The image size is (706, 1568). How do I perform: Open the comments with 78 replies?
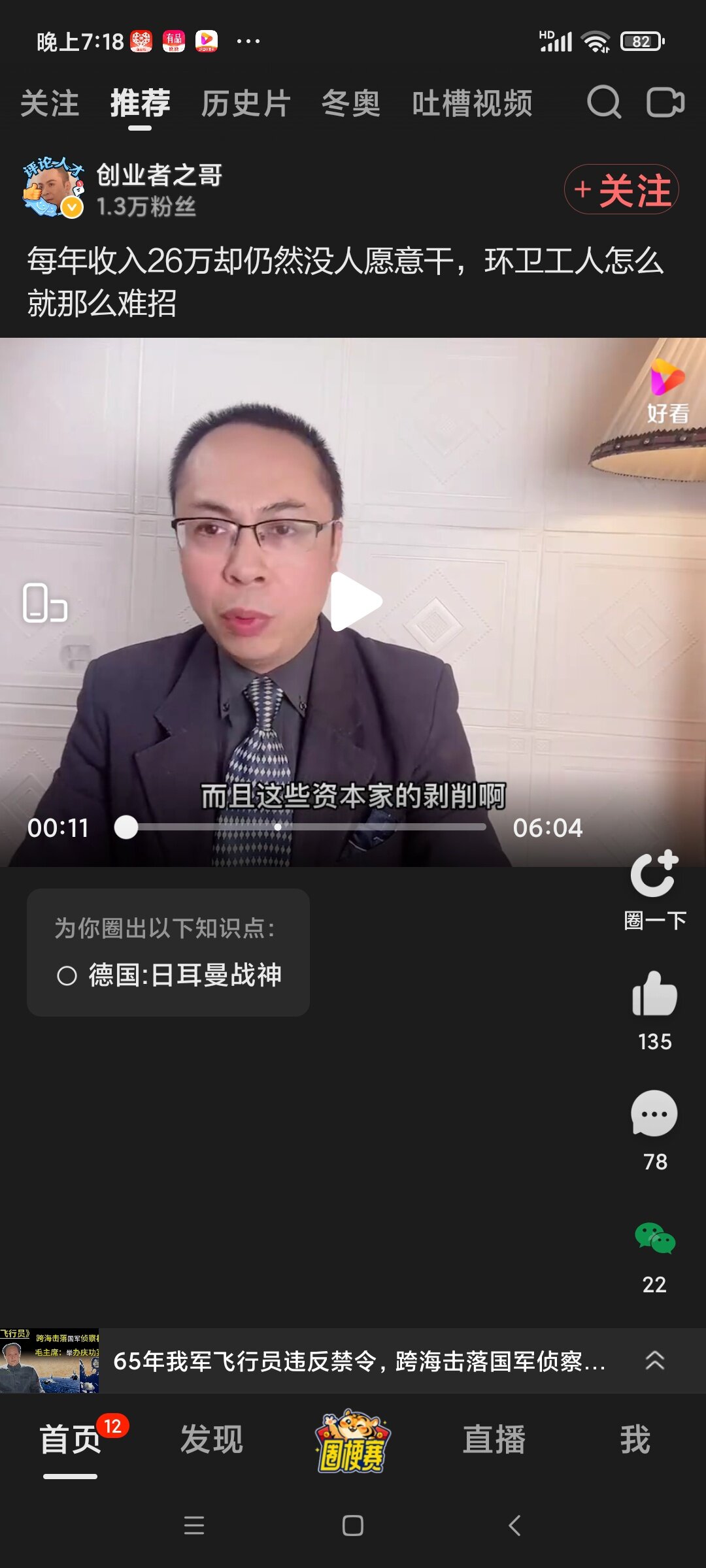(654, 1114)
